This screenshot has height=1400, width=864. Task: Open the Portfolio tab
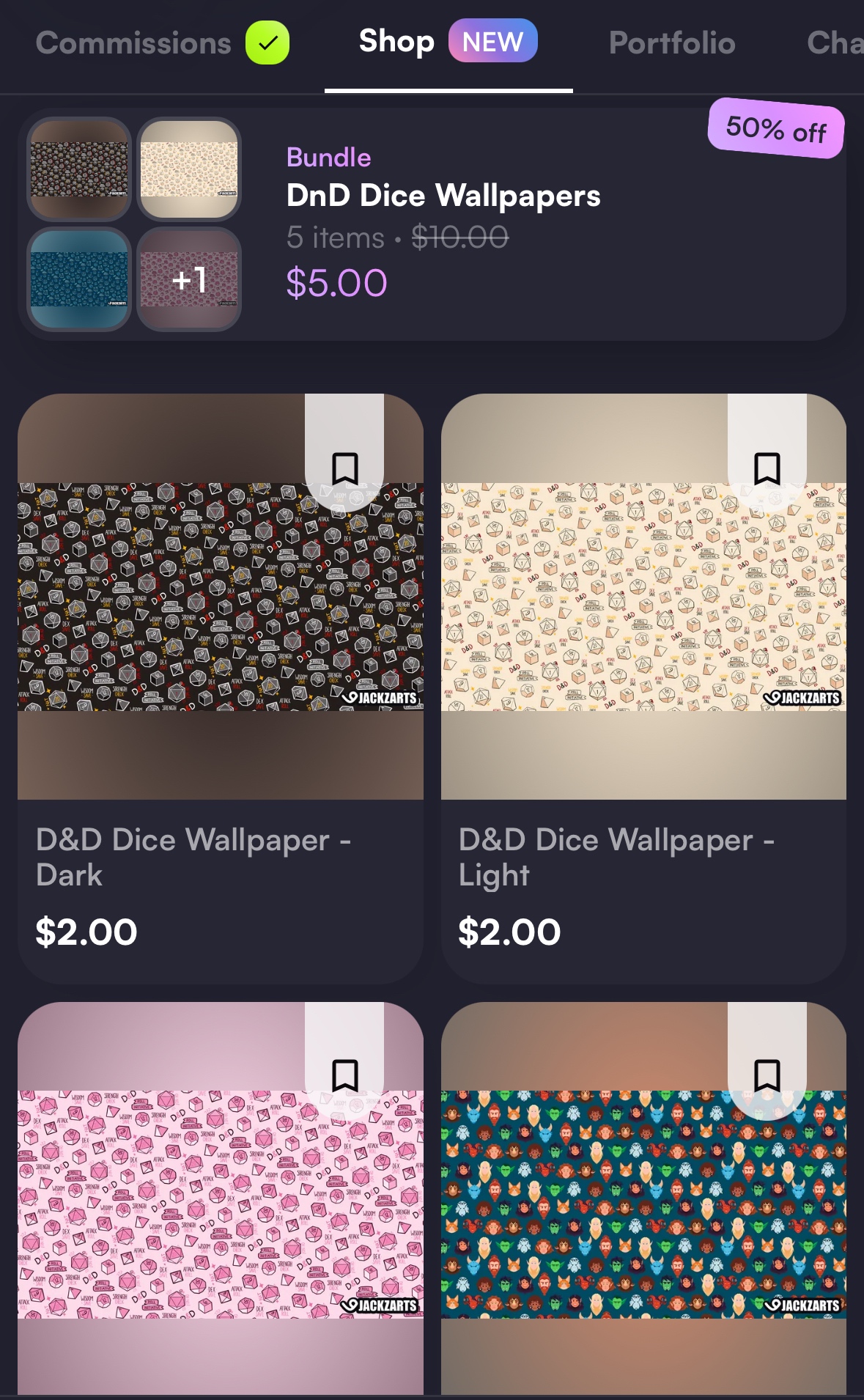tap(672, 43)
